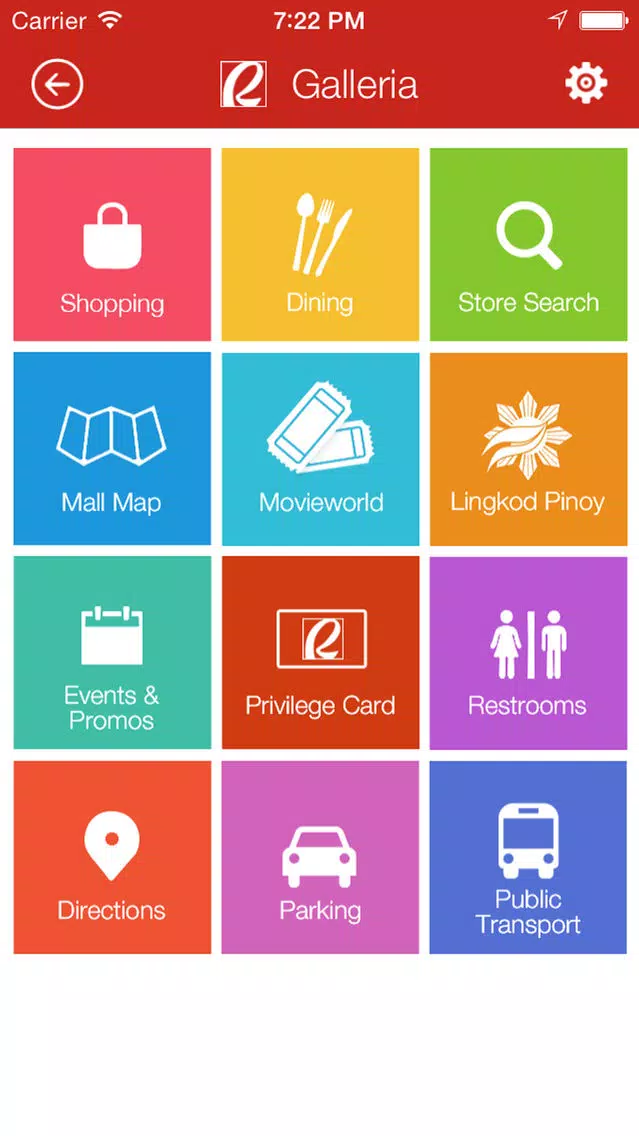Browse the Dining section
The width and height of the screenshot is (639, 1136).
320,244
